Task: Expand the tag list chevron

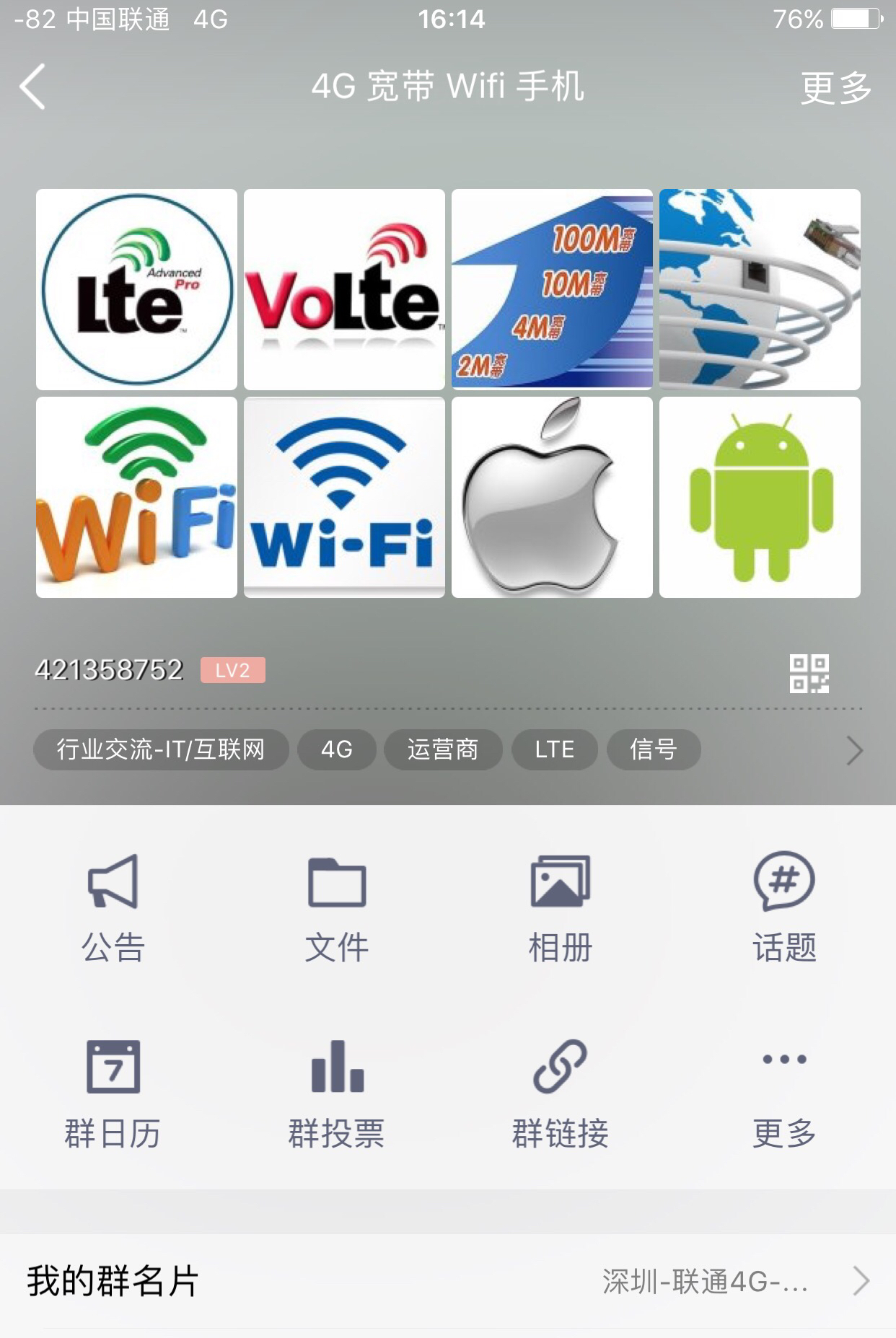Action: [x=855, y=750]
